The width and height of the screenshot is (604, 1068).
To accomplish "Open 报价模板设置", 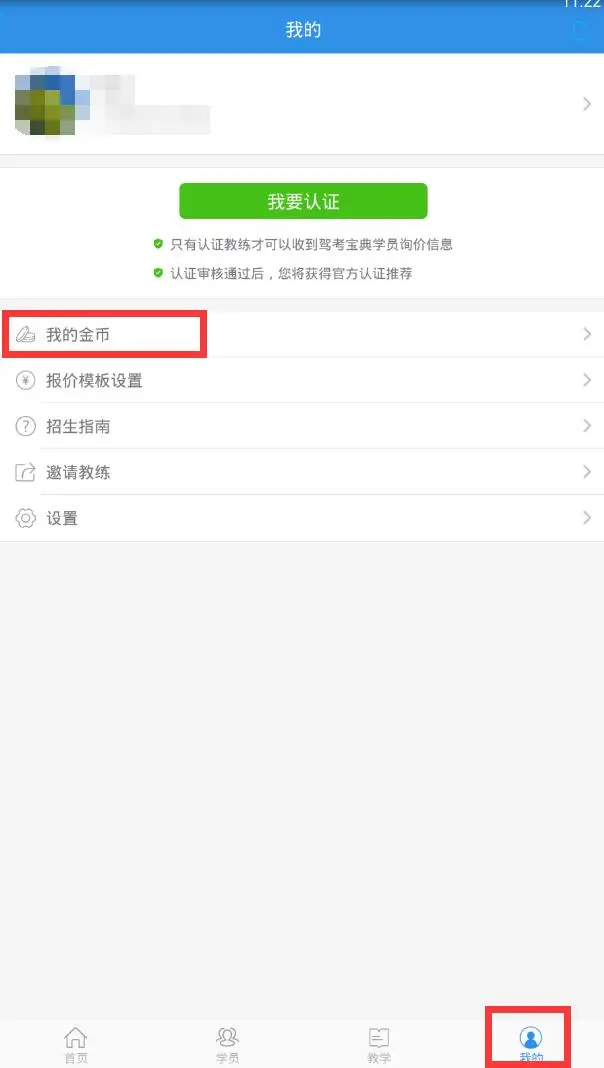I will click(x=302, y=380).
